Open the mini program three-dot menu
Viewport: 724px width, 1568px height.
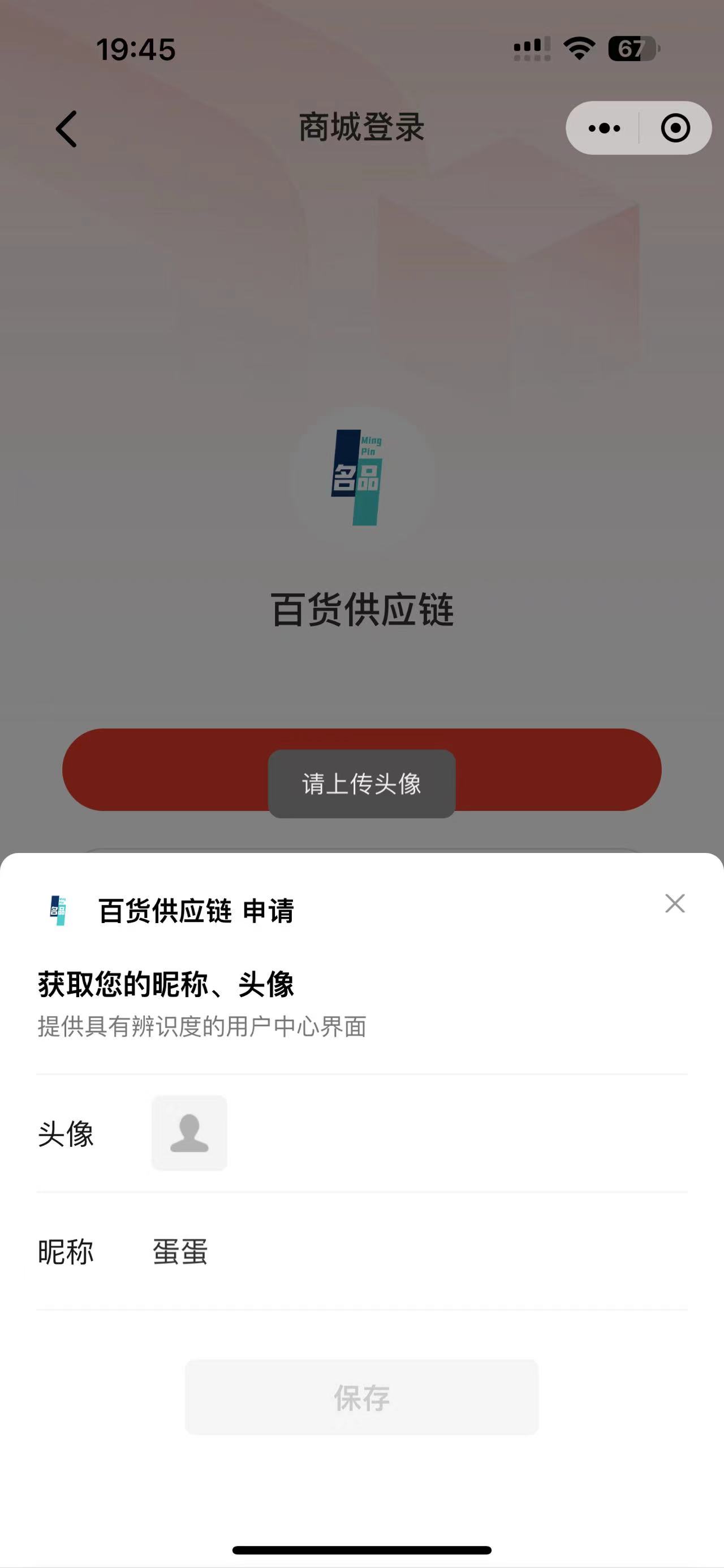point(604,128)
